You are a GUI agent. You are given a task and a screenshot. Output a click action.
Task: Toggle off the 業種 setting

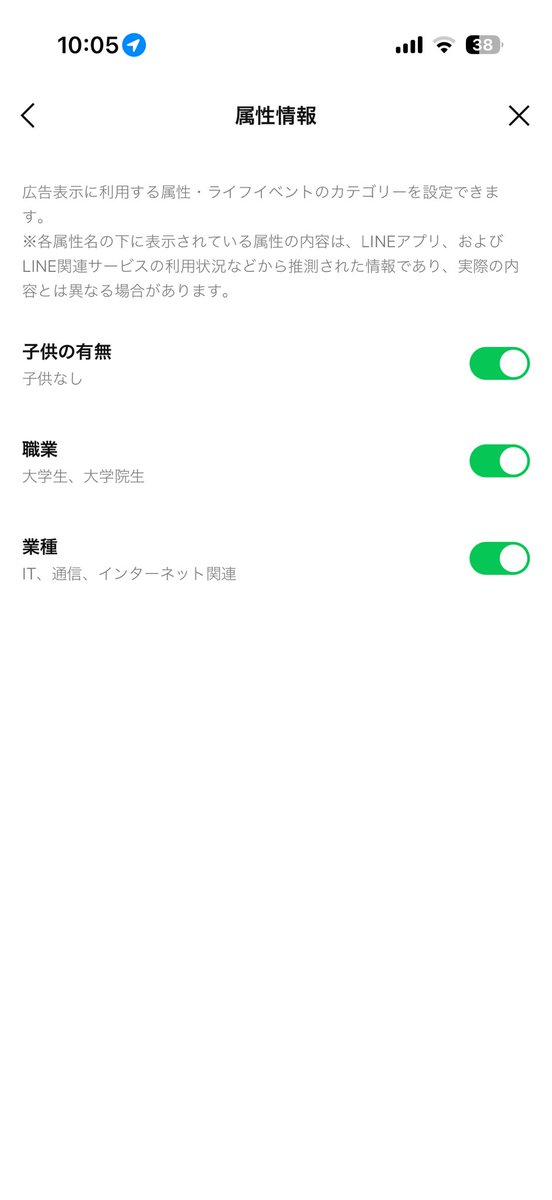[499, 558]
